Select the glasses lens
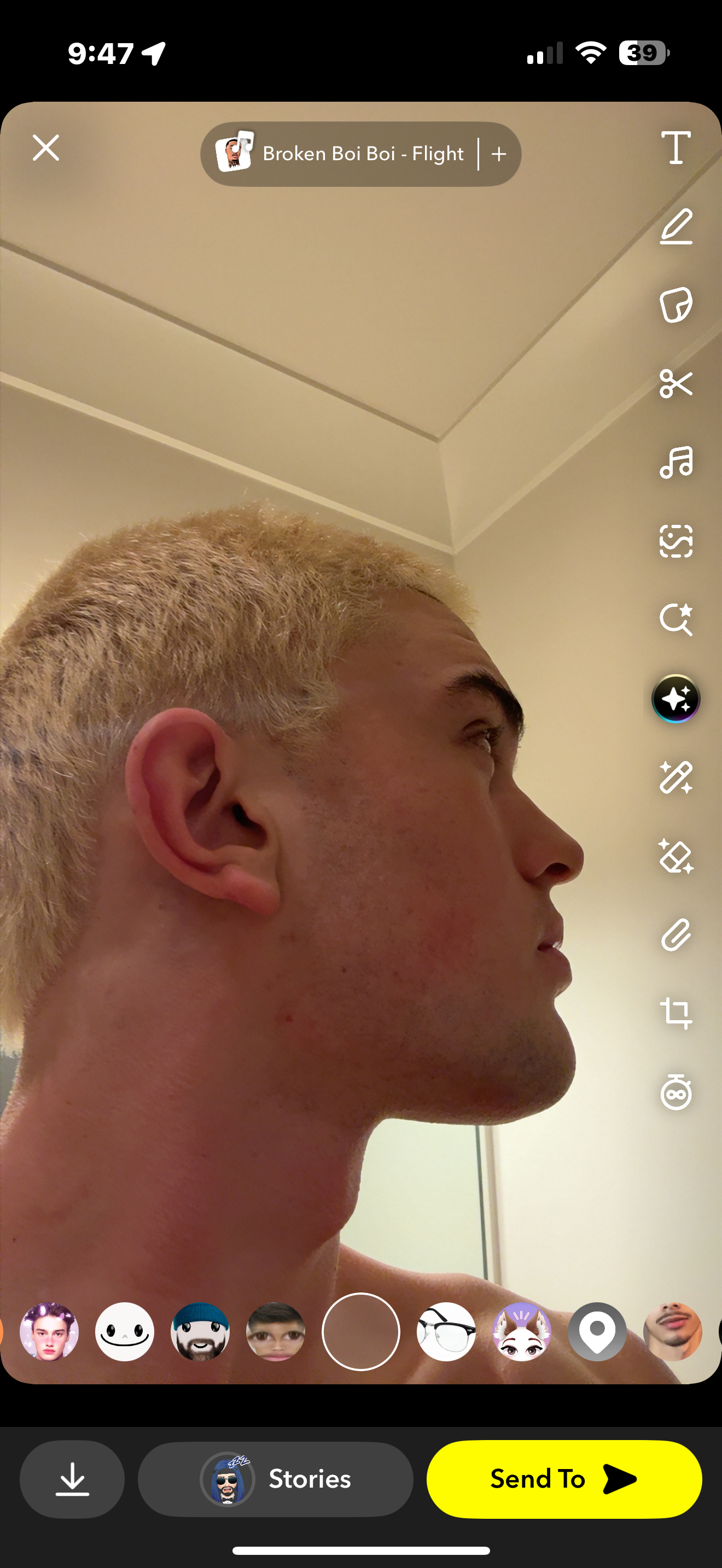This screenshot has height=1568, width=722. [x=446, y=1332]
